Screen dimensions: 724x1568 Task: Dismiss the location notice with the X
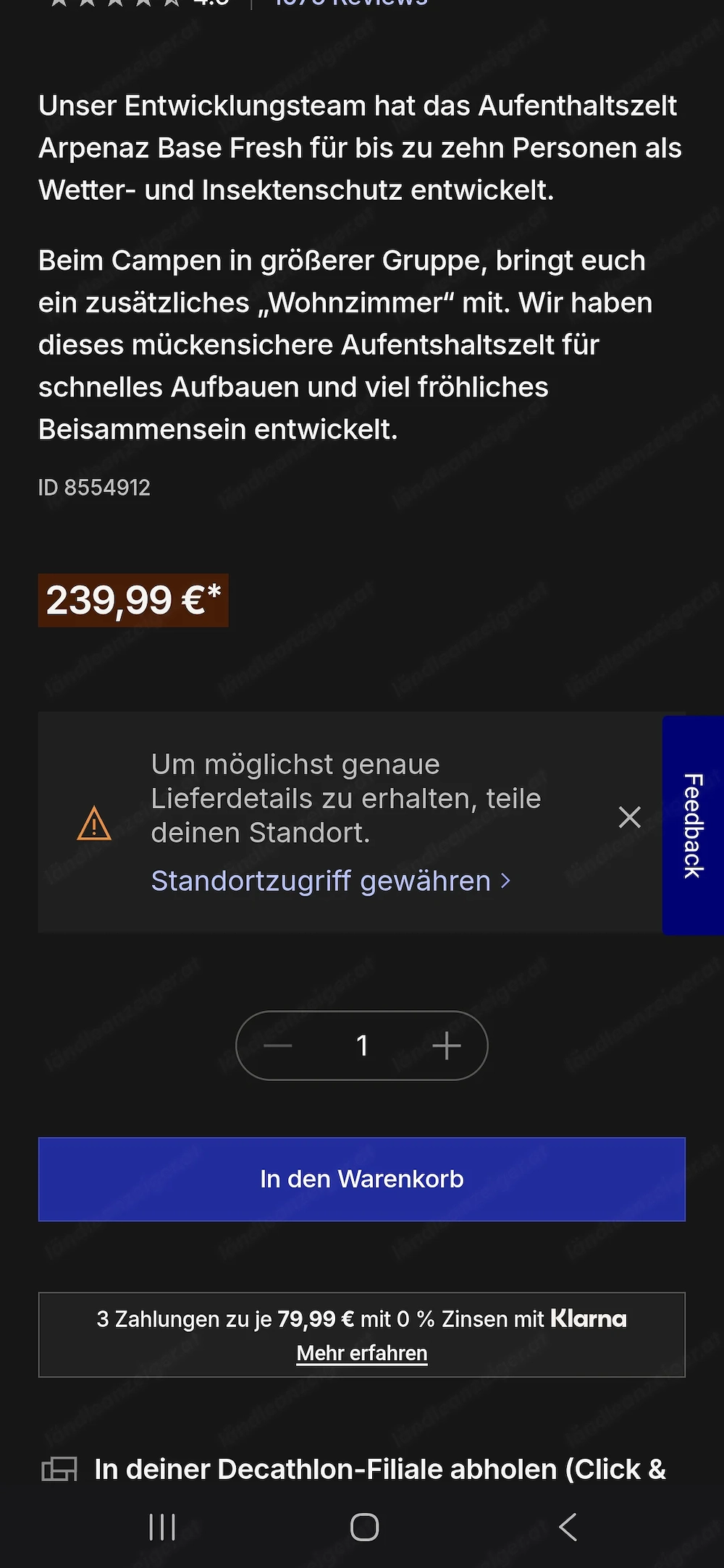pyautogui.click(x=629, y=818)
